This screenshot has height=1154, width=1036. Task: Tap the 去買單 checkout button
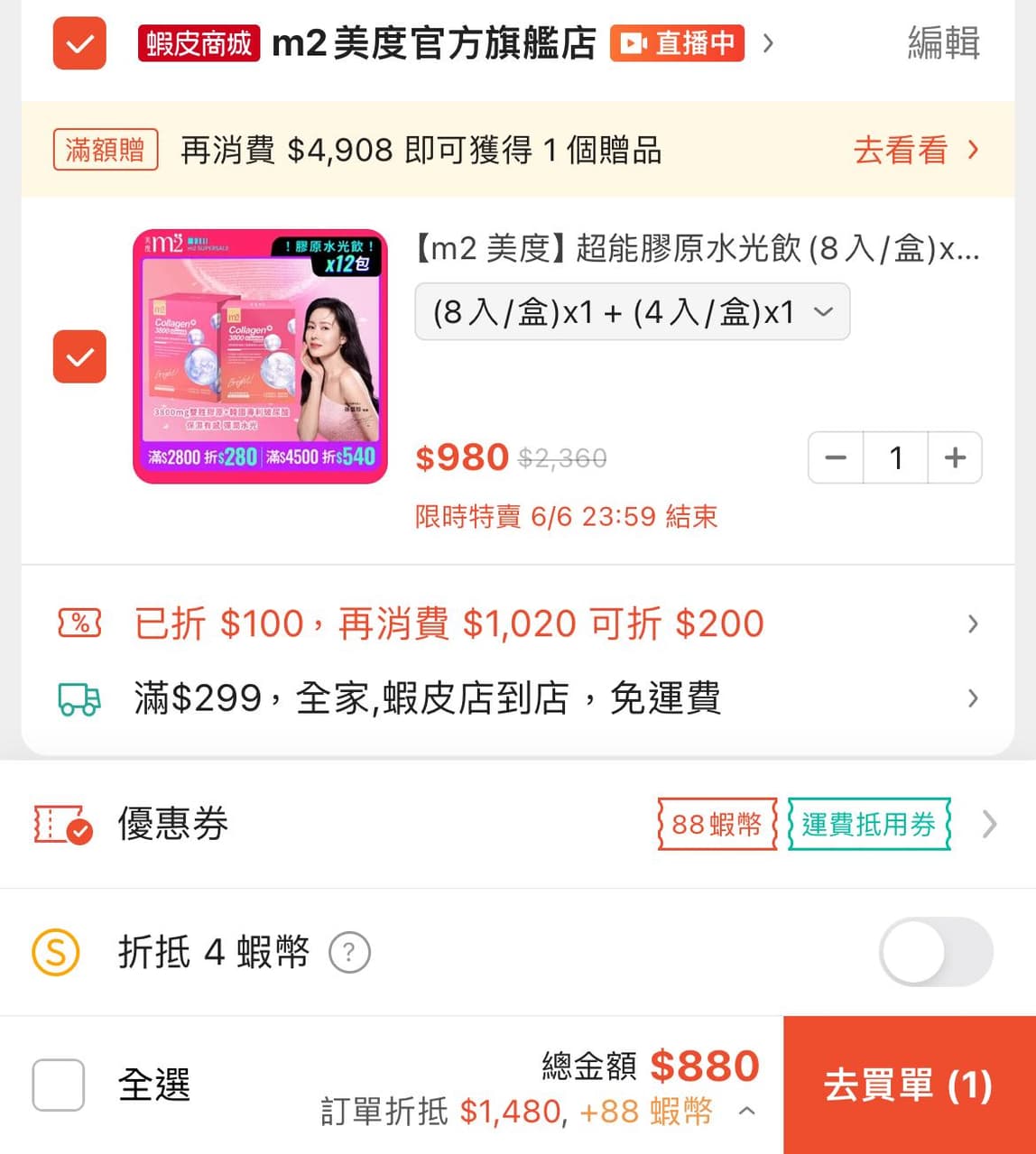908,1085
